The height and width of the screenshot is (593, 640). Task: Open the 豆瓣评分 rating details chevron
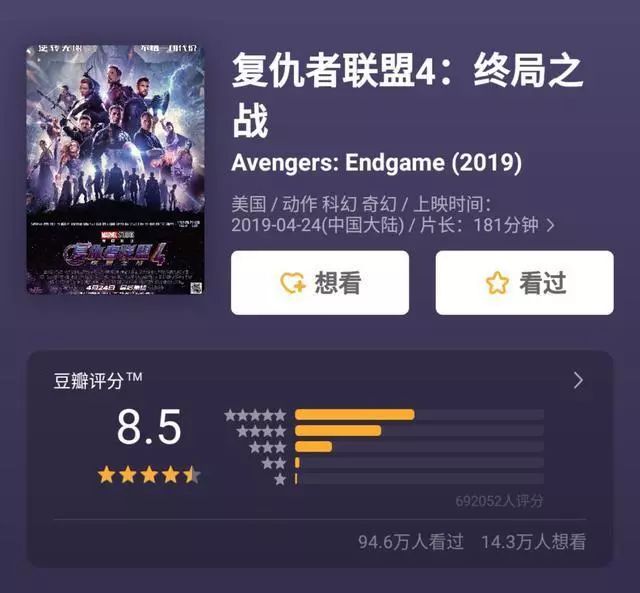pyautogui.click(x=578, y=380)
